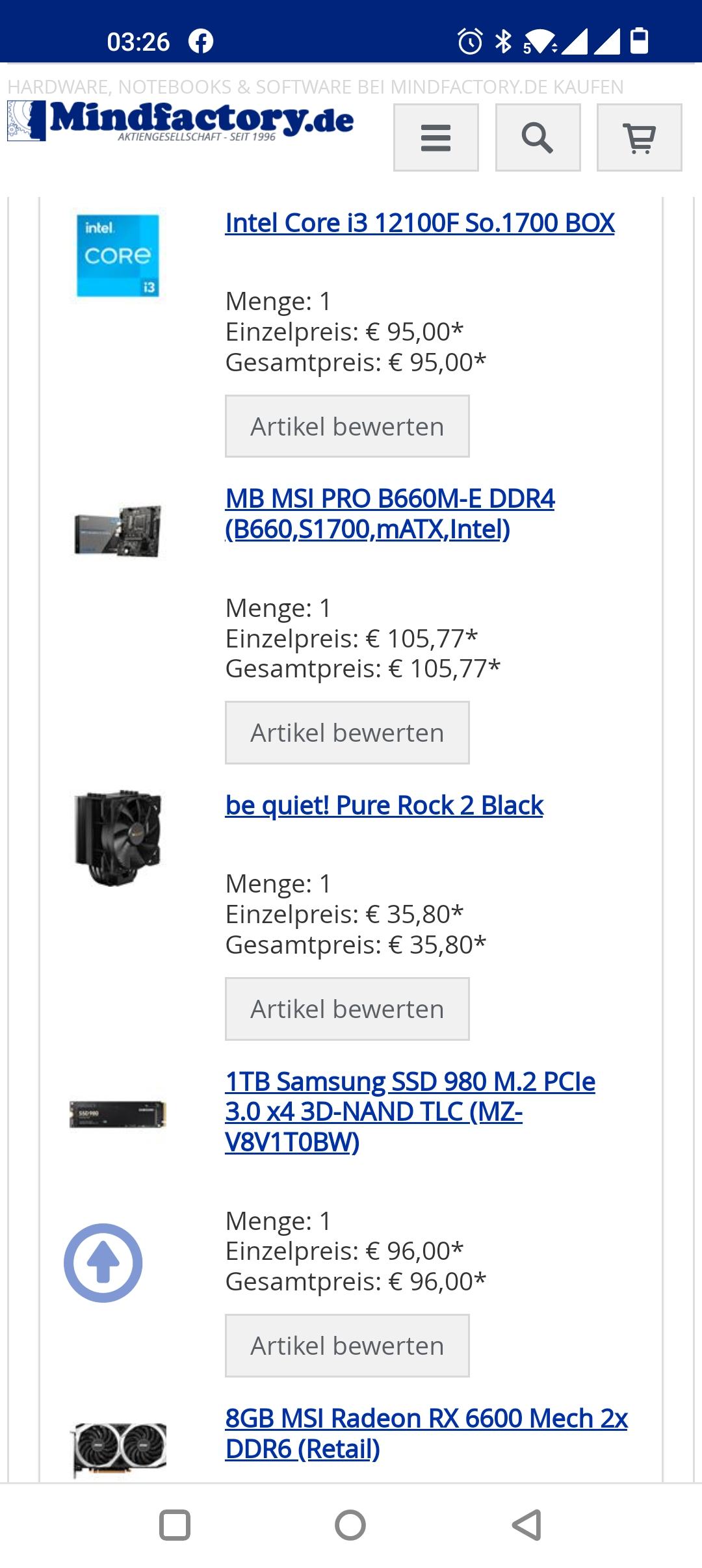Jump back to top with arrow button

(x=103, y=1262)
